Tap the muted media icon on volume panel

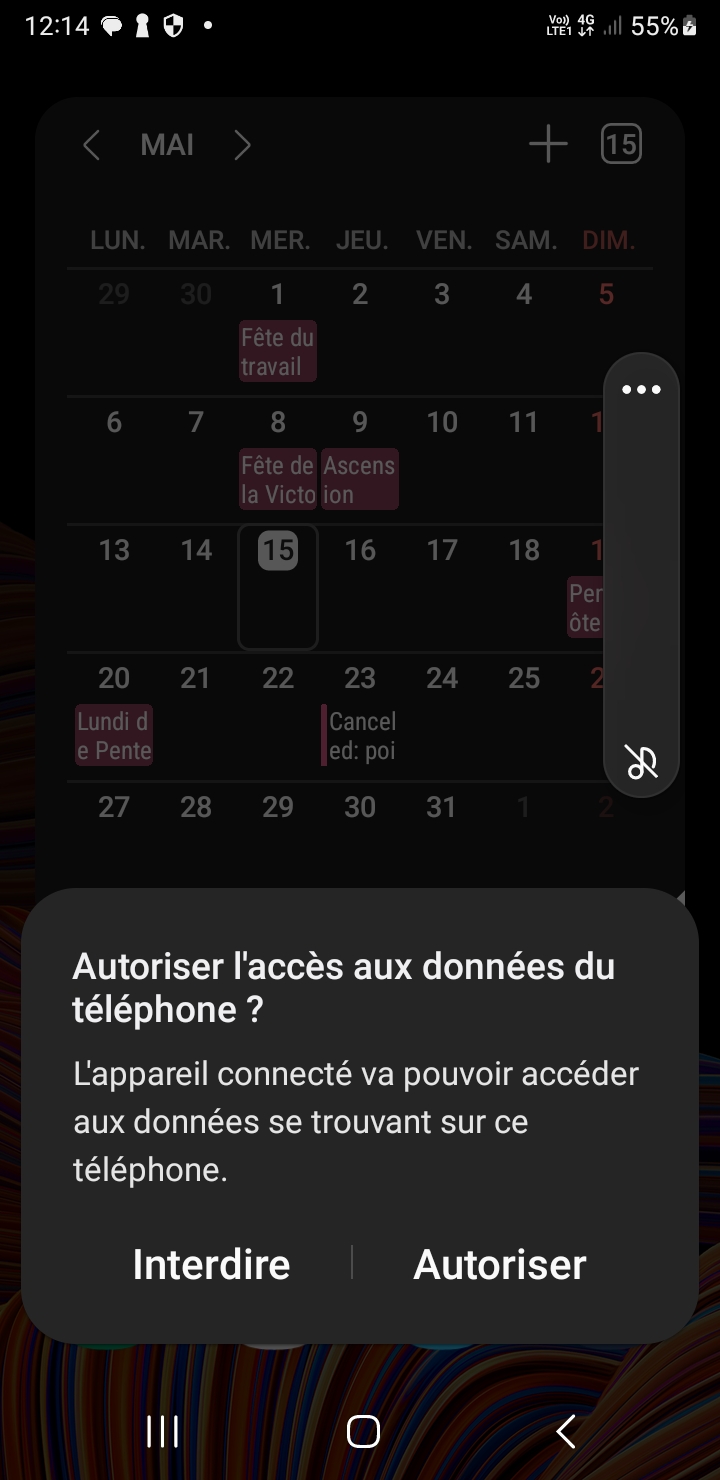[x=641, y=762]
